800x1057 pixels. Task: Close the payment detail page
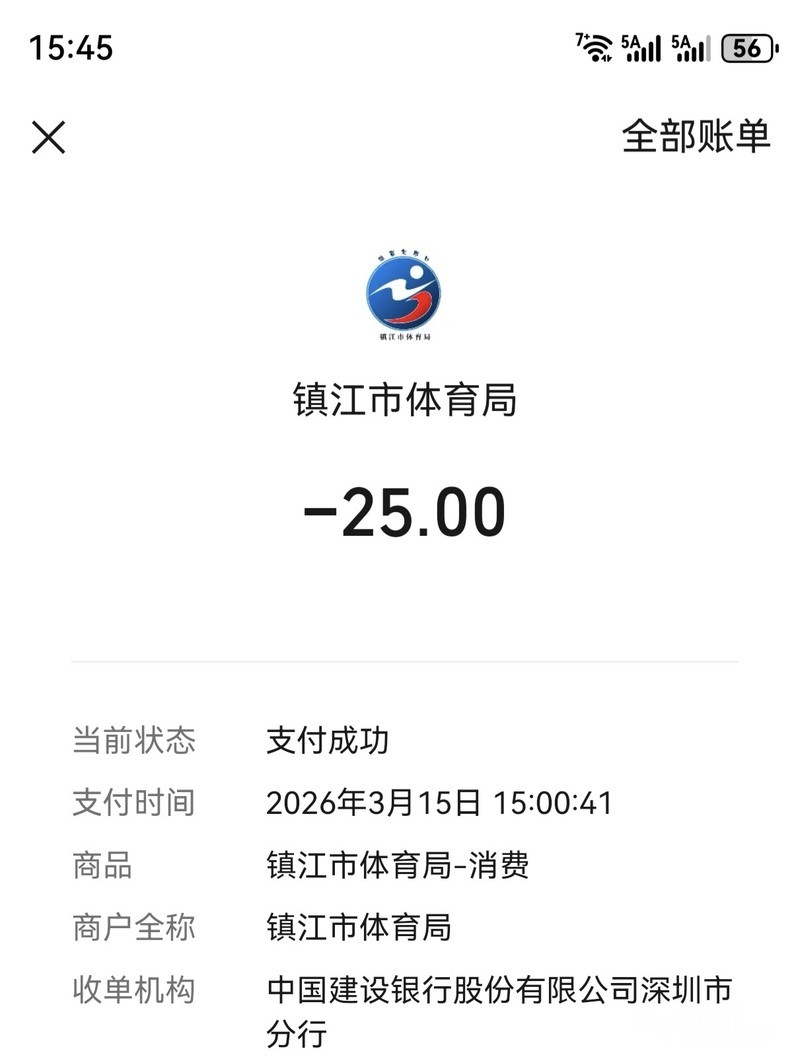(48, 137)
